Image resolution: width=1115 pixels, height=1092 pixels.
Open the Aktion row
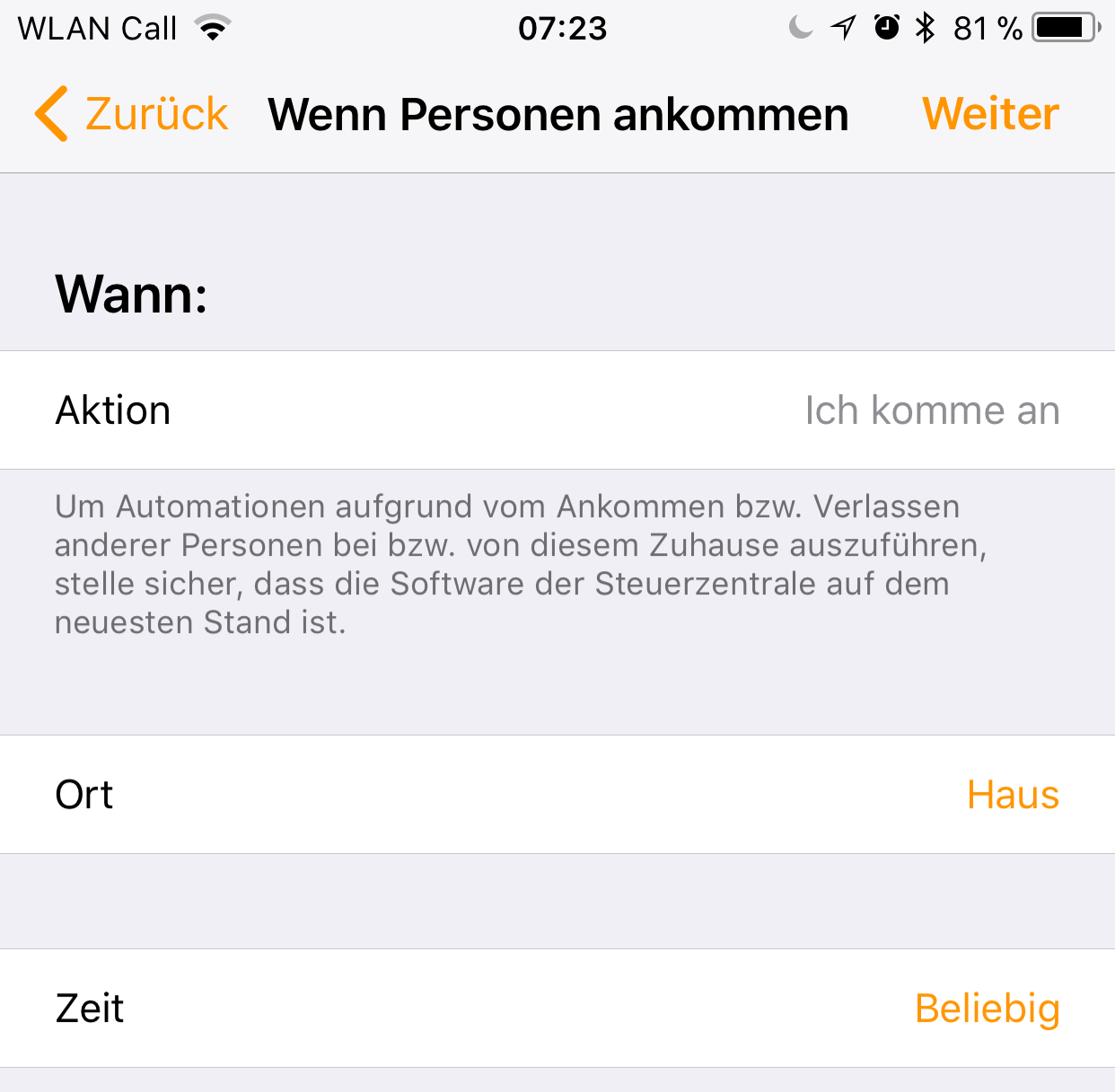pyautogui.click(x=557, y=410)
